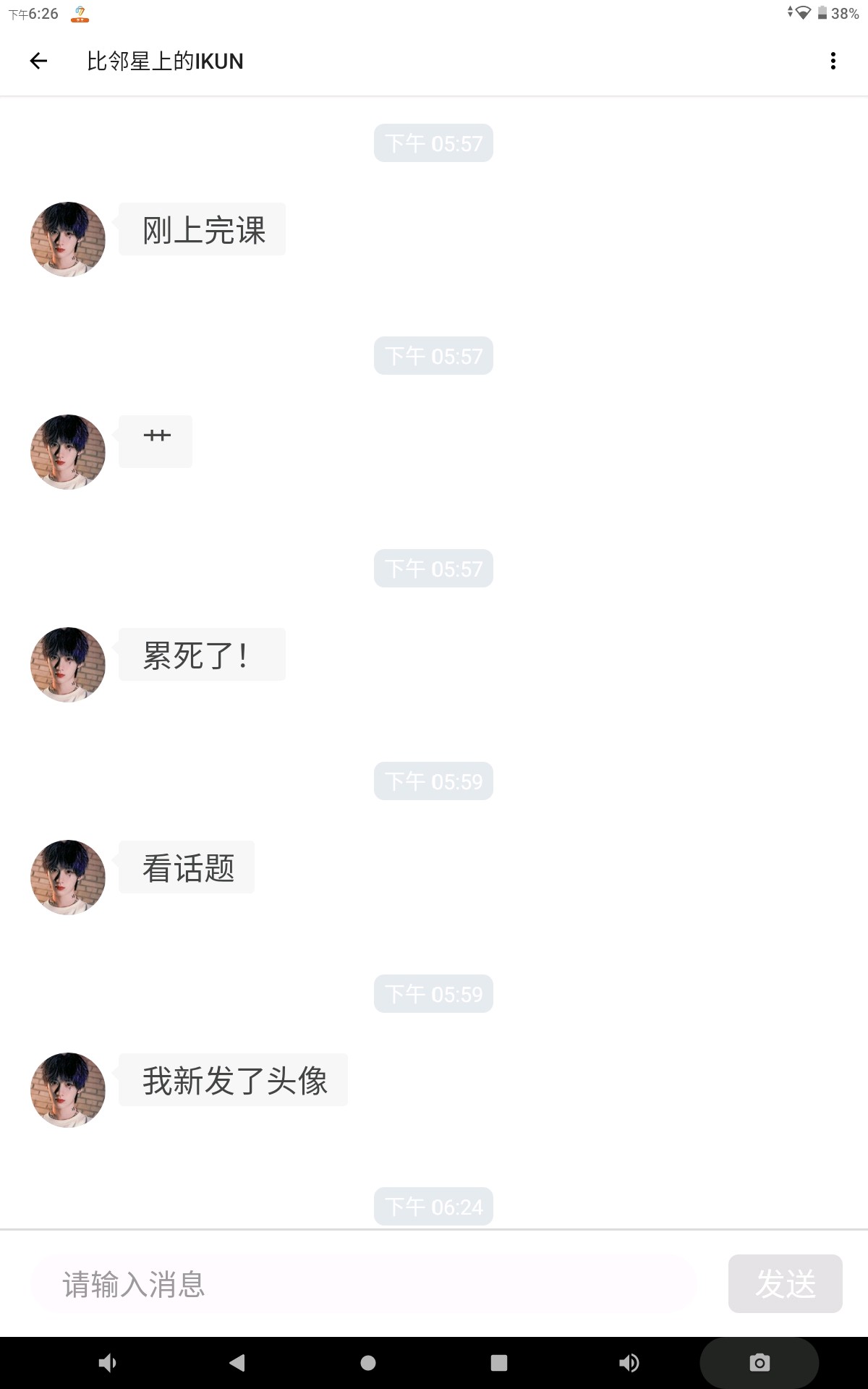This screenshot has width=868, height=1389.
Task: Tap the 发送 send button
Action: click(x=785, y=1284)
